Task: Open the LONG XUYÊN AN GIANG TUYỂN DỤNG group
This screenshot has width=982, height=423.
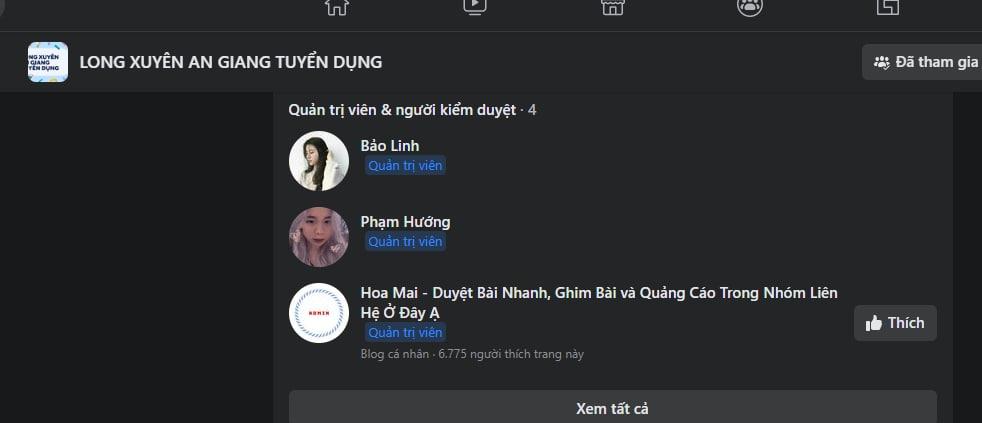Action: coord(230,62)
